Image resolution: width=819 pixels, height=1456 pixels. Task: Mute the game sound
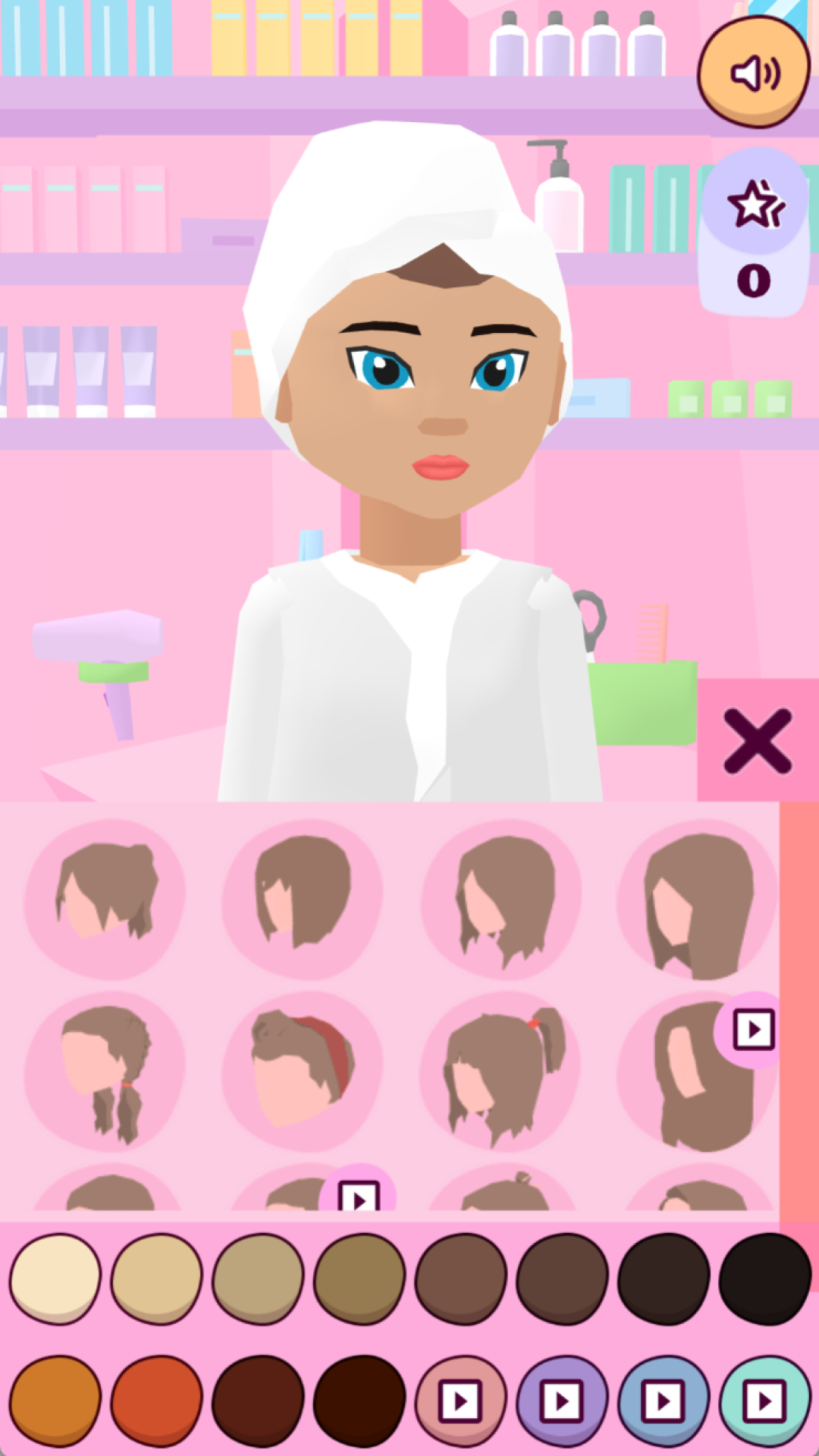pos(753,73)
